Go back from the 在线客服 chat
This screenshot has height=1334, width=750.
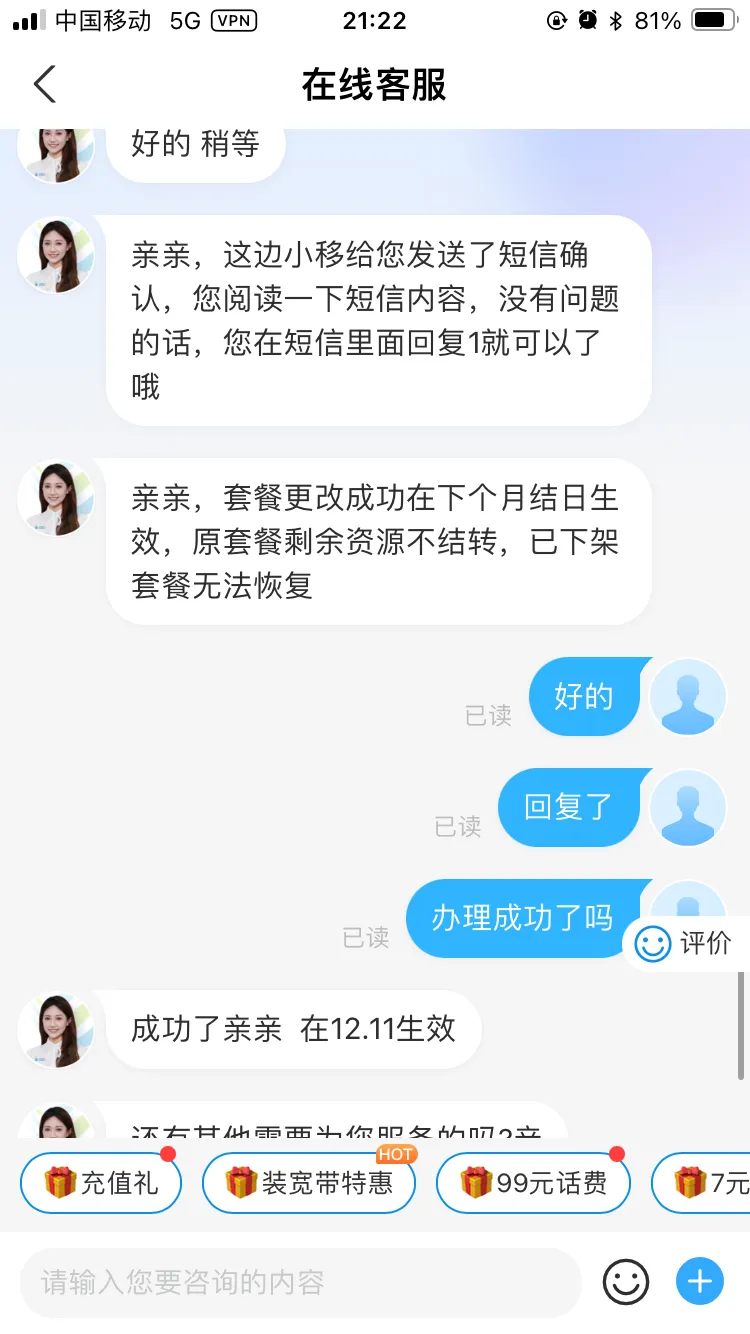(45, 85)
